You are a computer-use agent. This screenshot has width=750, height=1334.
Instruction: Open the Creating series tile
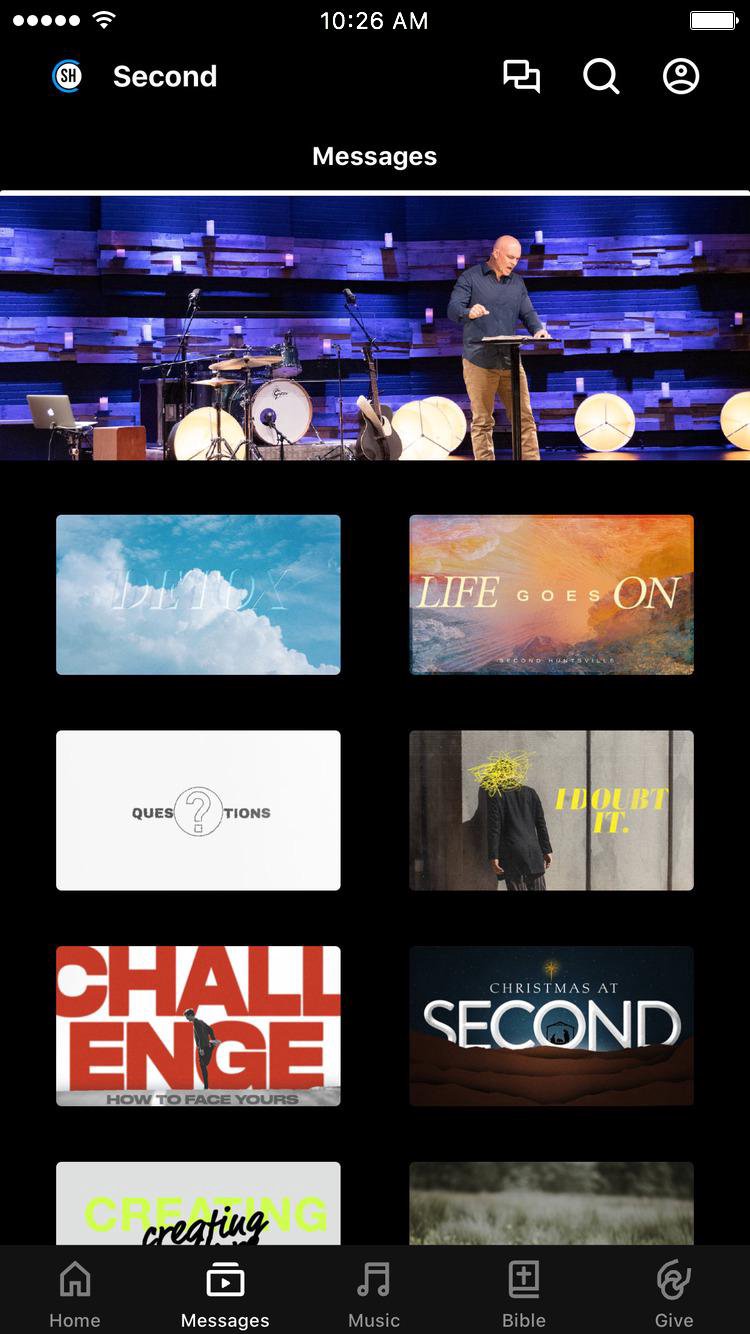click(x=198, y=1203)
